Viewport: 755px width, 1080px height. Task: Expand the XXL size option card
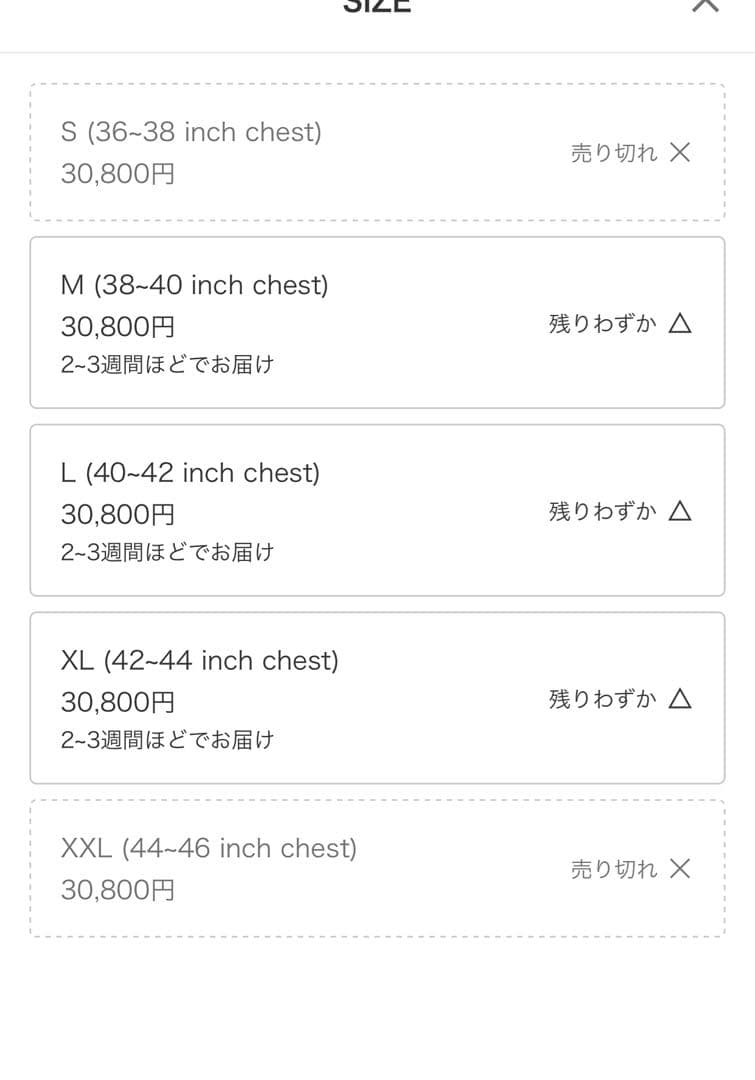click(x=377, y=868)
